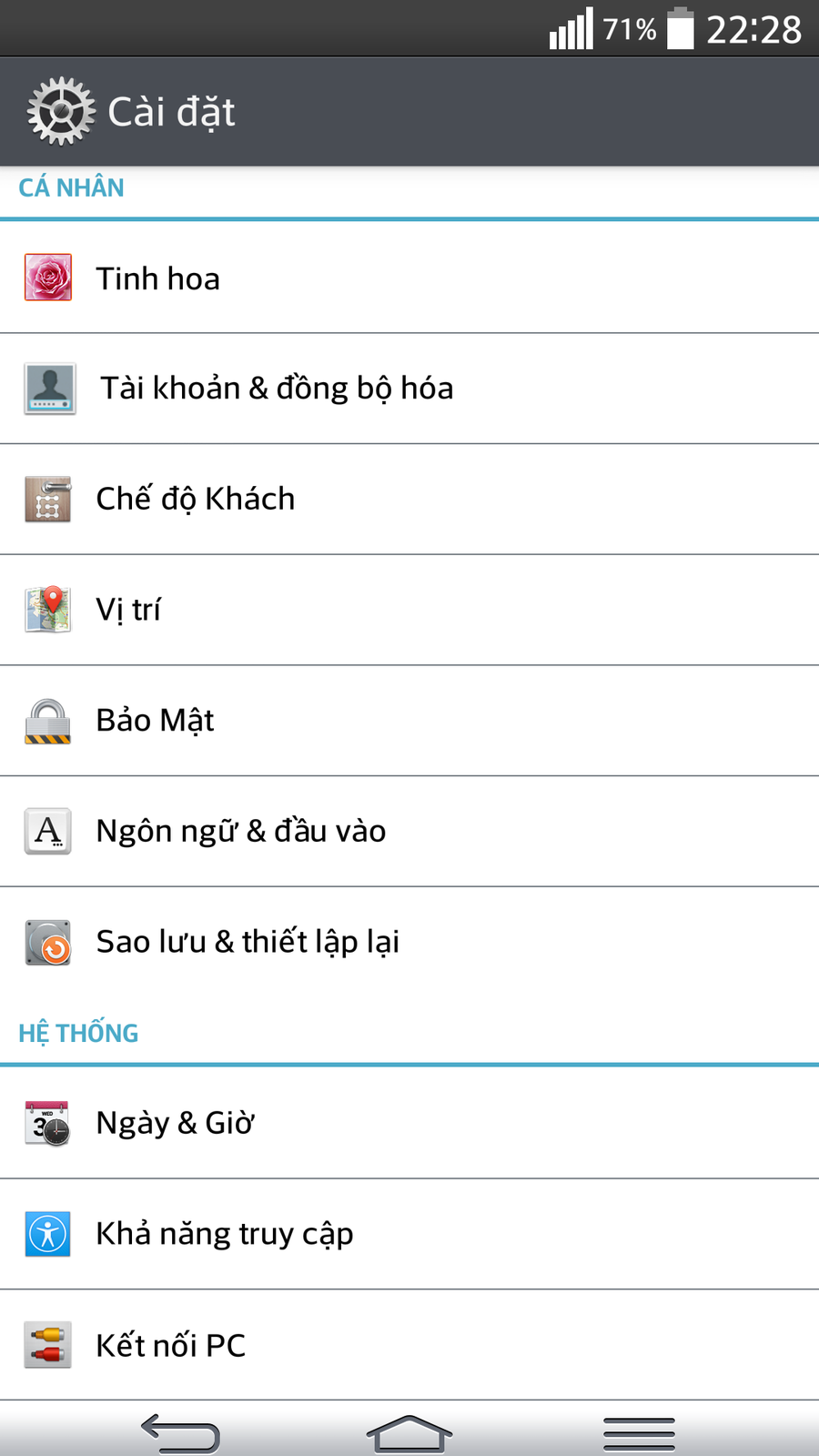
Task: Open Ngôn ngữ & đầu vào
Action: (x=409, y=831)
